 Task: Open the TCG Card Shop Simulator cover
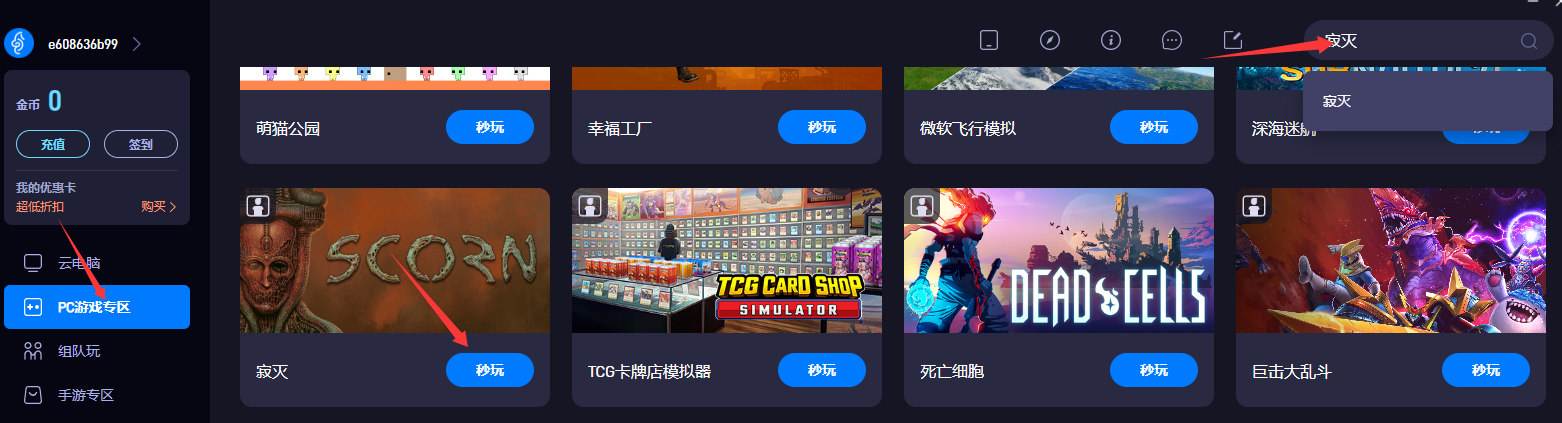point(726,260)
